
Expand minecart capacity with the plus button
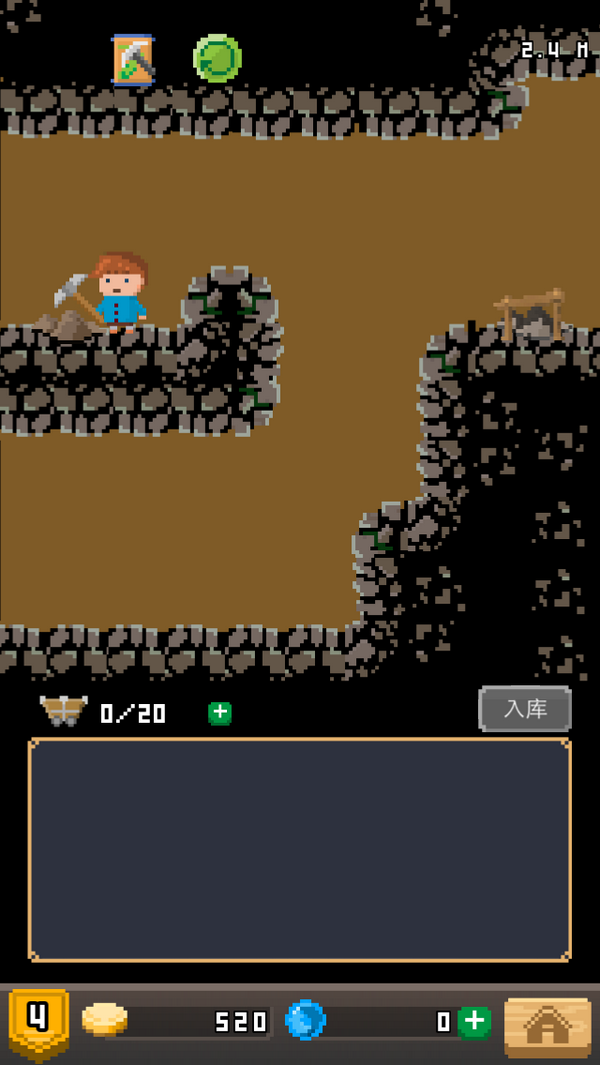tap(220, 713)
